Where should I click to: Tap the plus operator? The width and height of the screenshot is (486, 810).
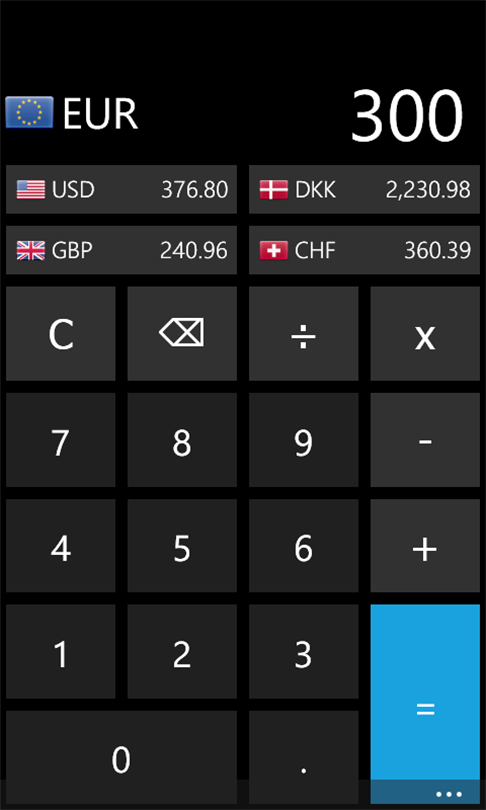coord(425,546)
